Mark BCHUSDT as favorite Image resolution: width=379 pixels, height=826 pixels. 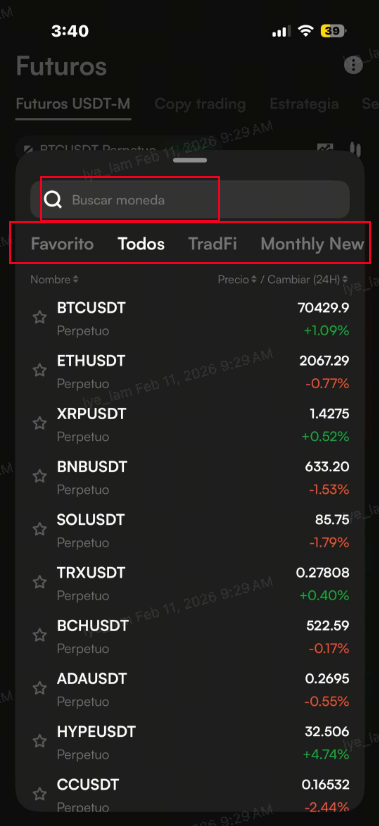click(40, 635)
